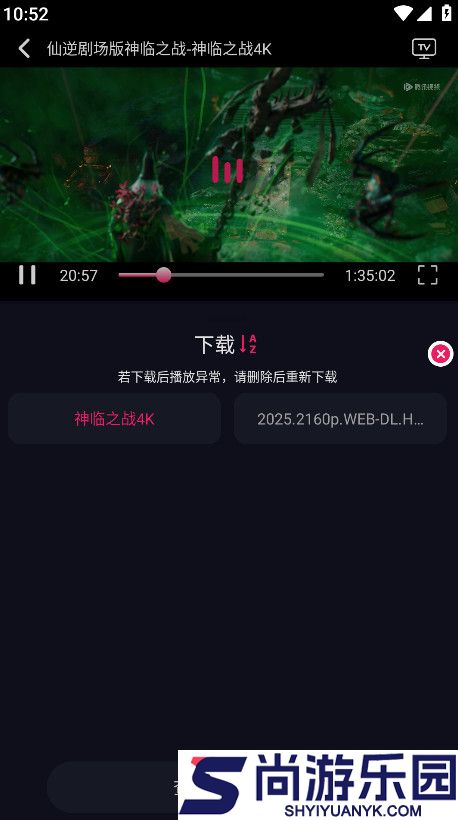The height and width of the screenshot is (820, 458).
Task: Download the 2025.2160p.WEB-DL version
Action: click(340, 419)
